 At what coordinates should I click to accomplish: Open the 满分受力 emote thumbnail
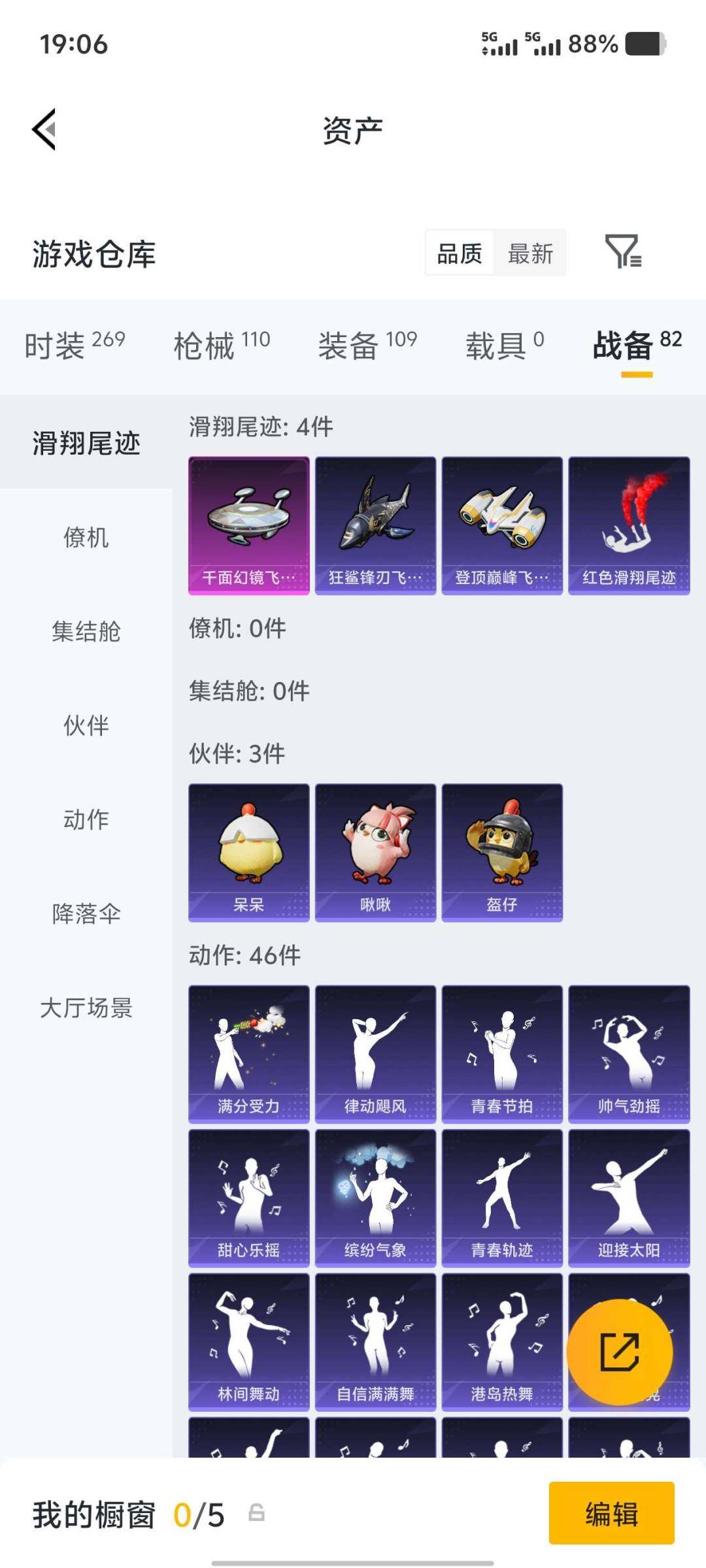pyautogui.click(x=247, y=1052)
